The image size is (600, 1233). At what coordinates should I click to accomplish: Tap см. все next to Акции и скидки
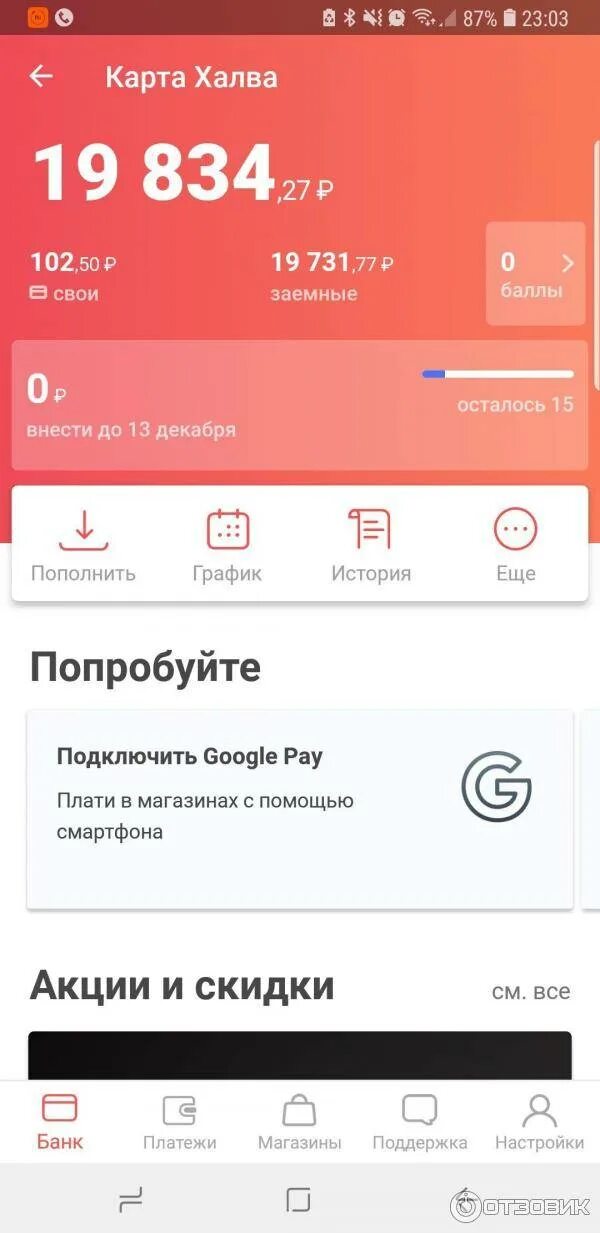pos(531,991)
